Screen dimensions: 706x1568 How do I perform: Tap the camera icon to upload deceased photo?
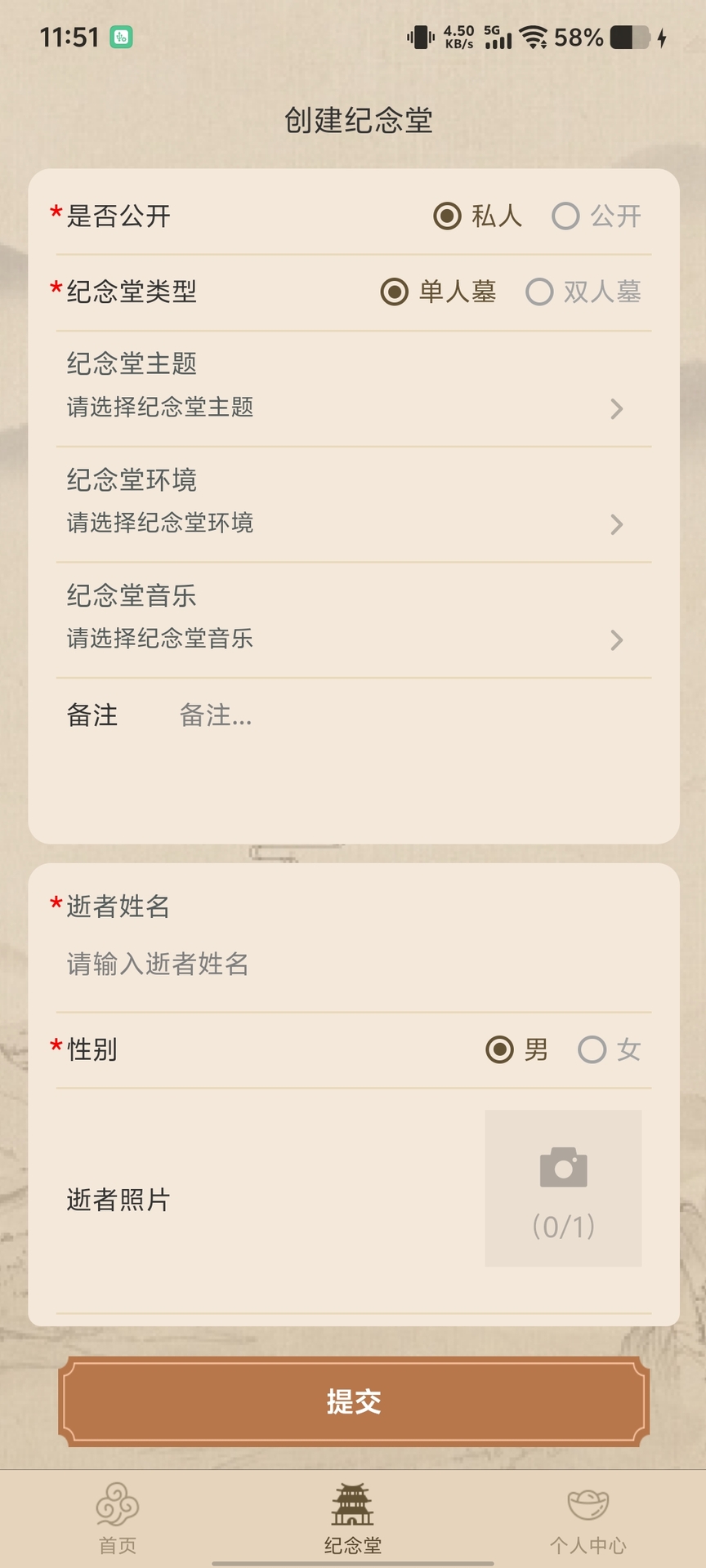pos(563,1166)
